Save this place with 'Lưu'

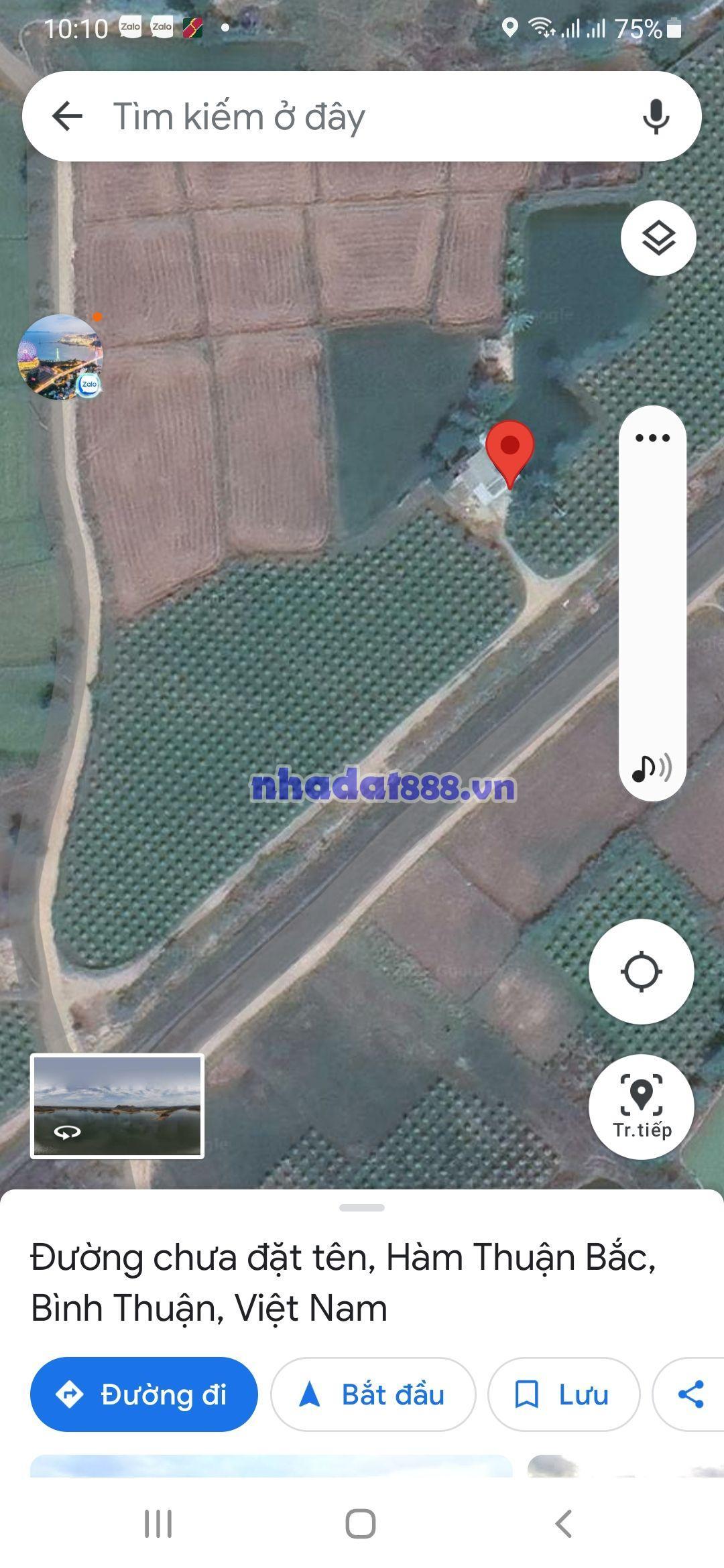pyautogui.click(x=564, y=1394)
